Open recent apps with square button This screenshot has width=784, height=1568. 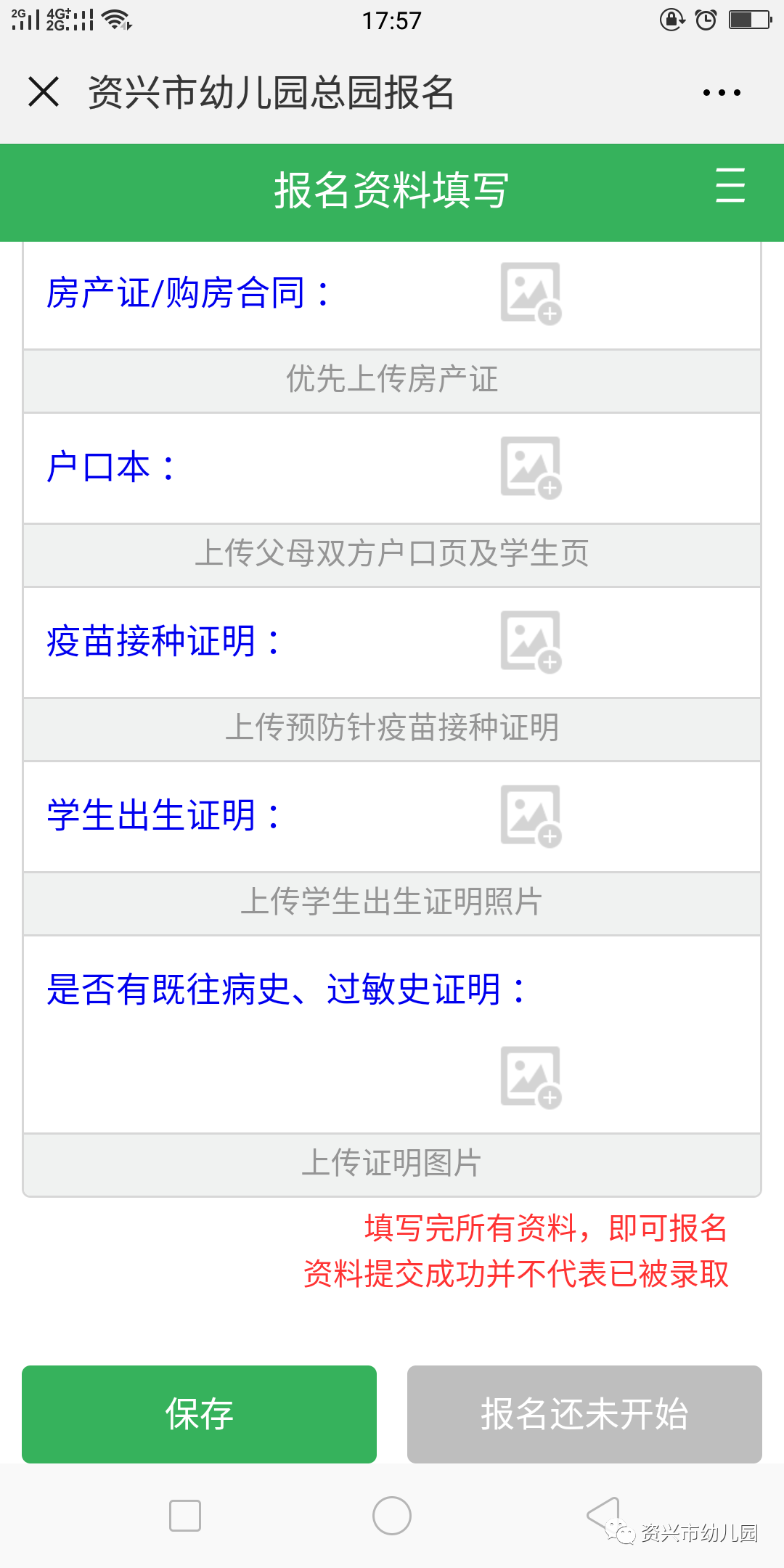pyautogui.click(x=185, y=1516)
